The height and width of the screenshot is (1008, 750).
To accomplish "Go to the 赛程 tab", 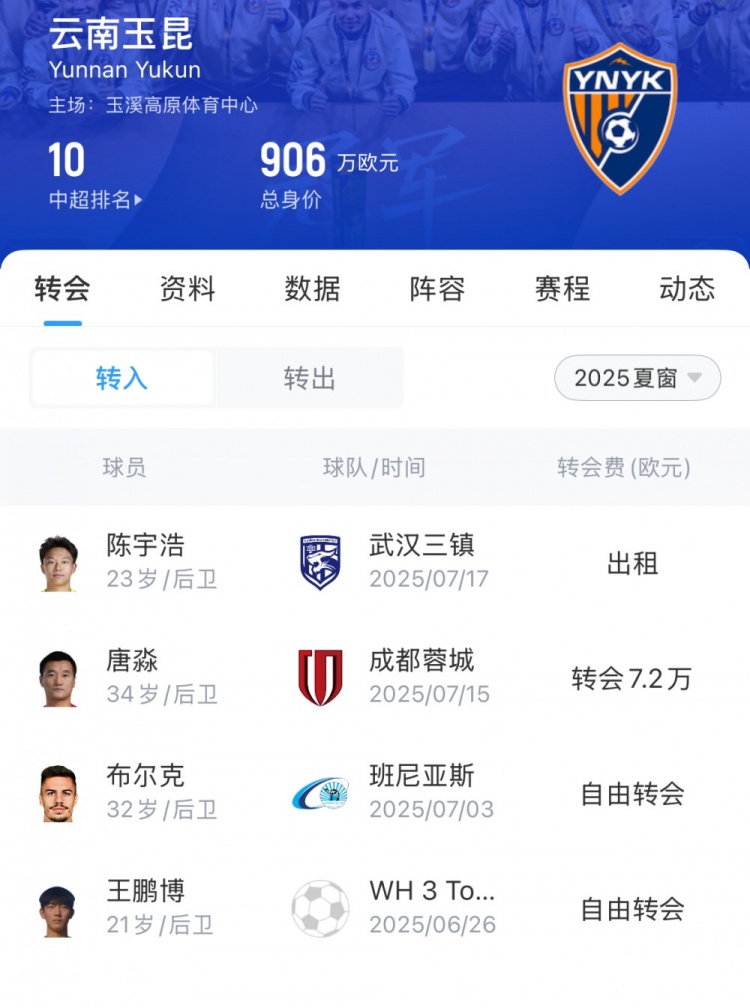I will [x=562, y=289].
